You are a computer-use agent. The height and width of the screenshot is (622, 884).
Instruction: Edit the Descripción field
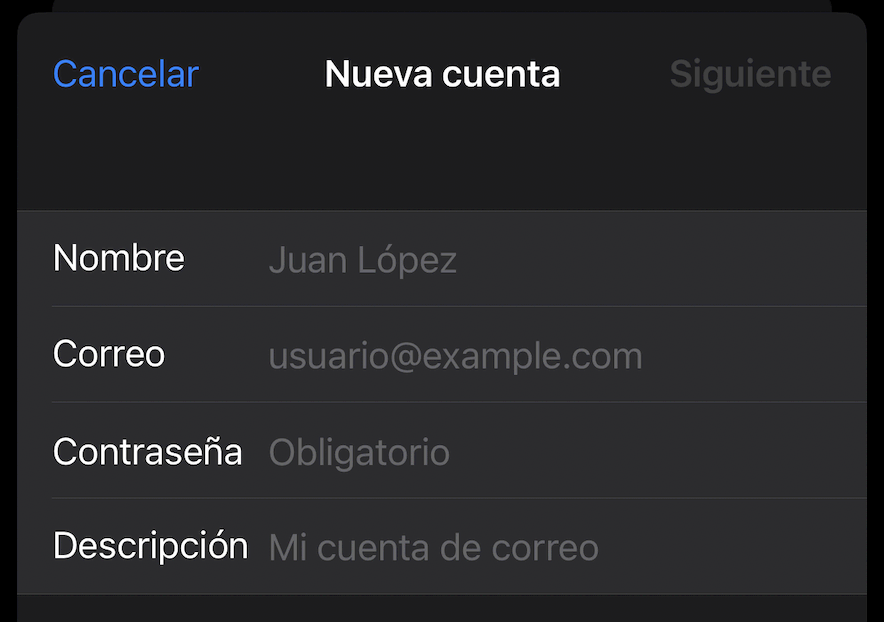560,548
